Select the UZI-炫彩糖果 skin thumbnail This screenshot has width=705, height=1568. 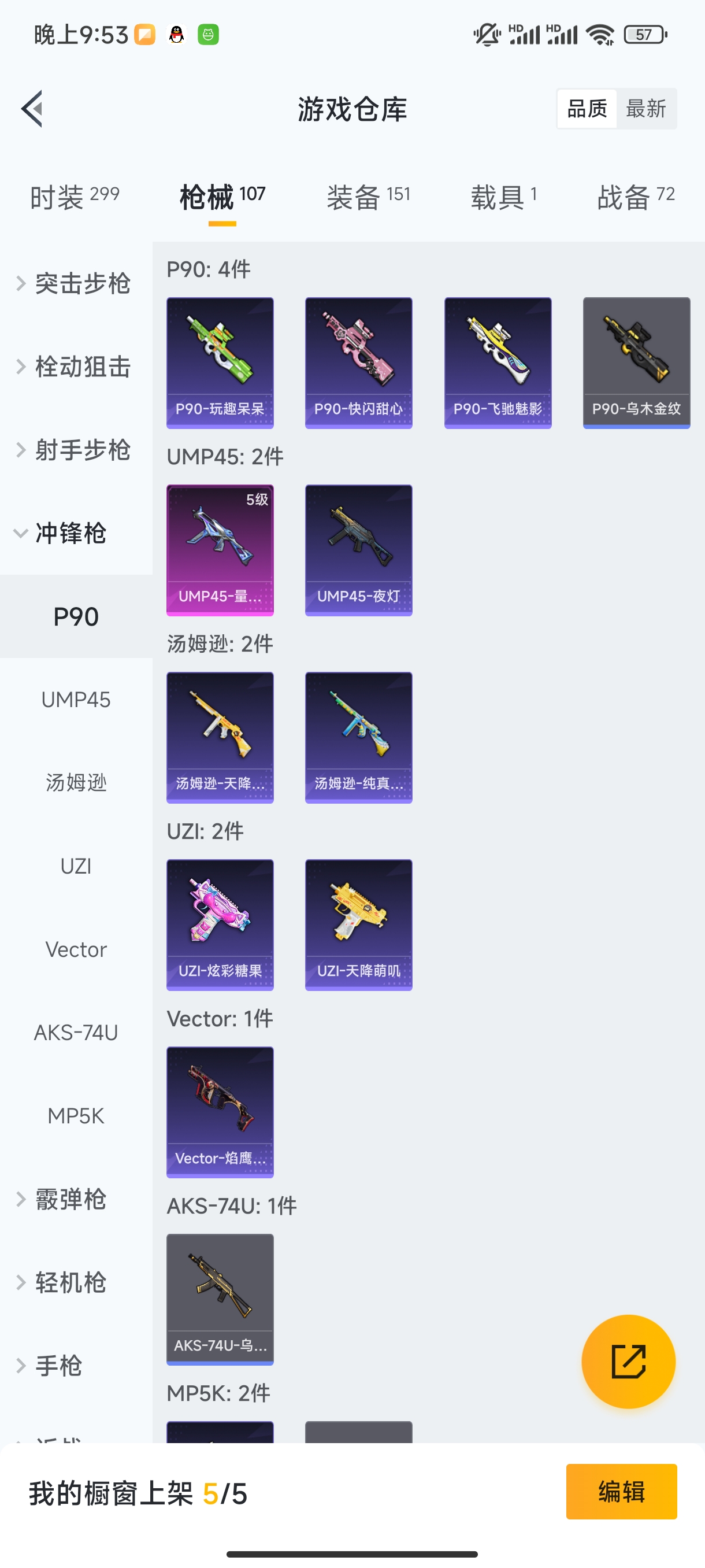pos(220,924)
